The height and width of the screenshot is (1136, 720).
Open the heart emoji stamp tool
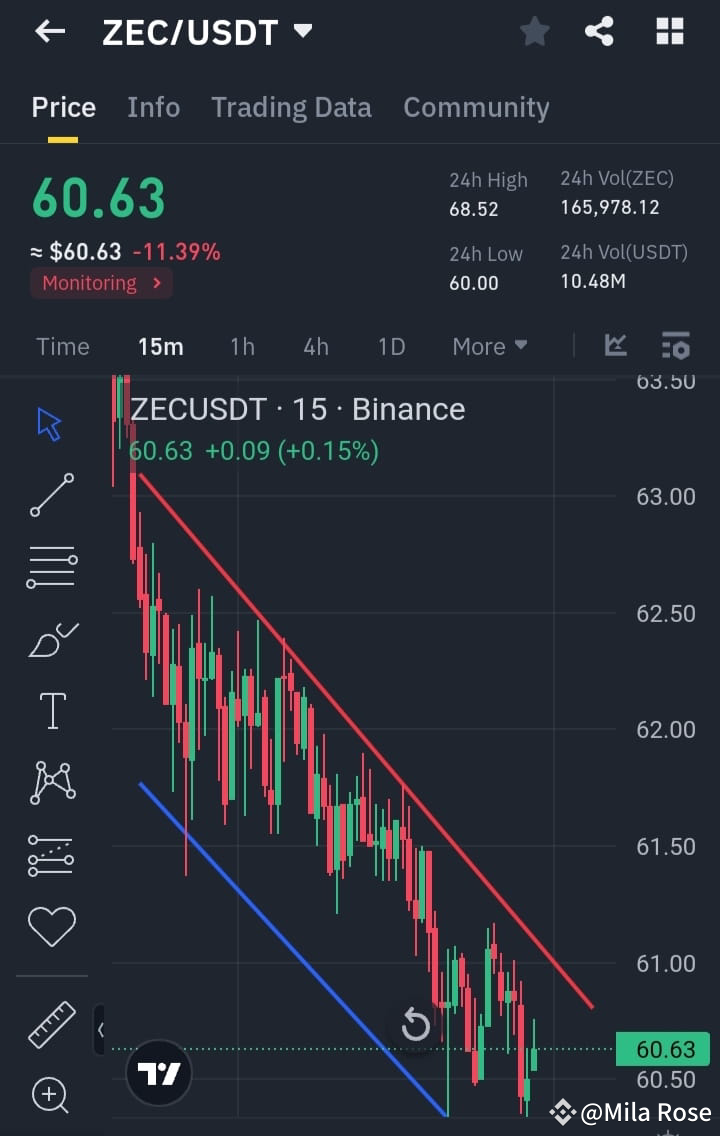click(51, 926)
